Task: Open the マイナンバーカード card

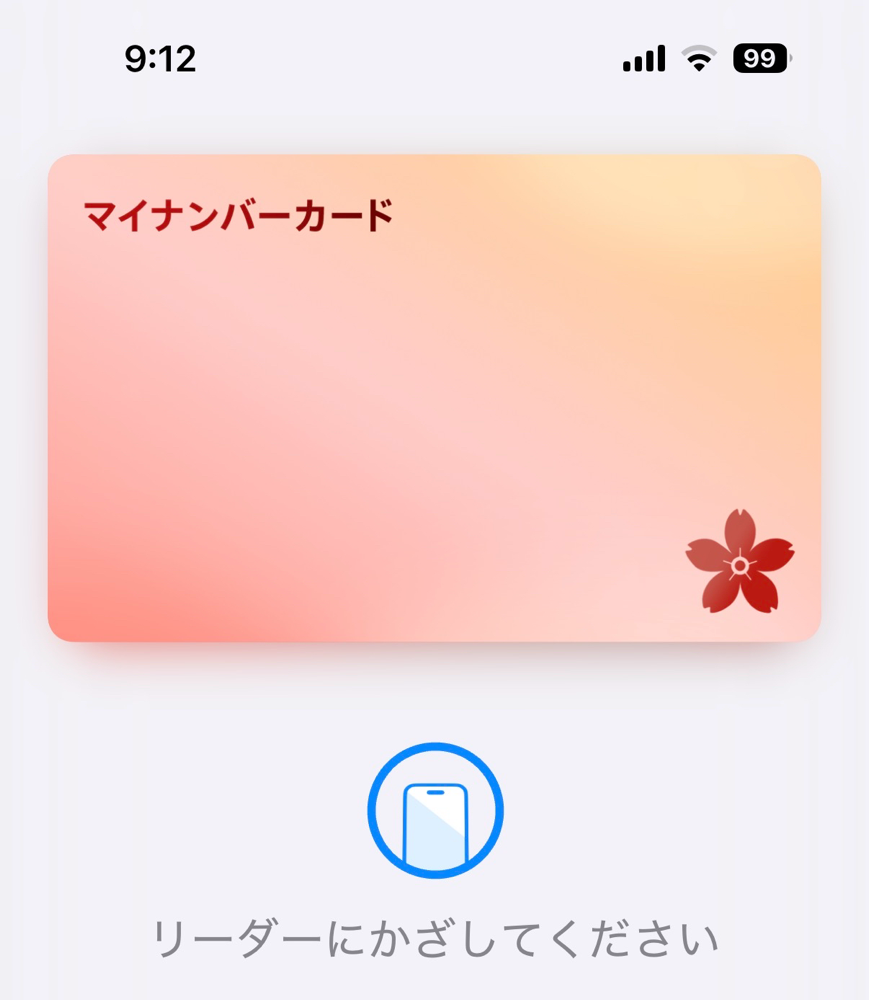Action: [x=434, y=397]
